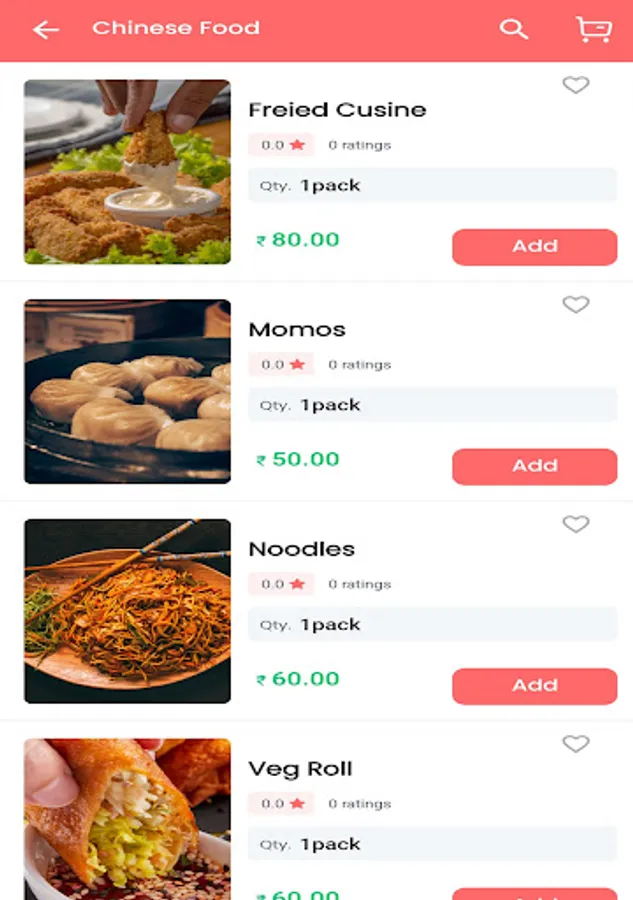Open the Momos food photo
This screenshot has width=633, height=900.
coord(128,392)
